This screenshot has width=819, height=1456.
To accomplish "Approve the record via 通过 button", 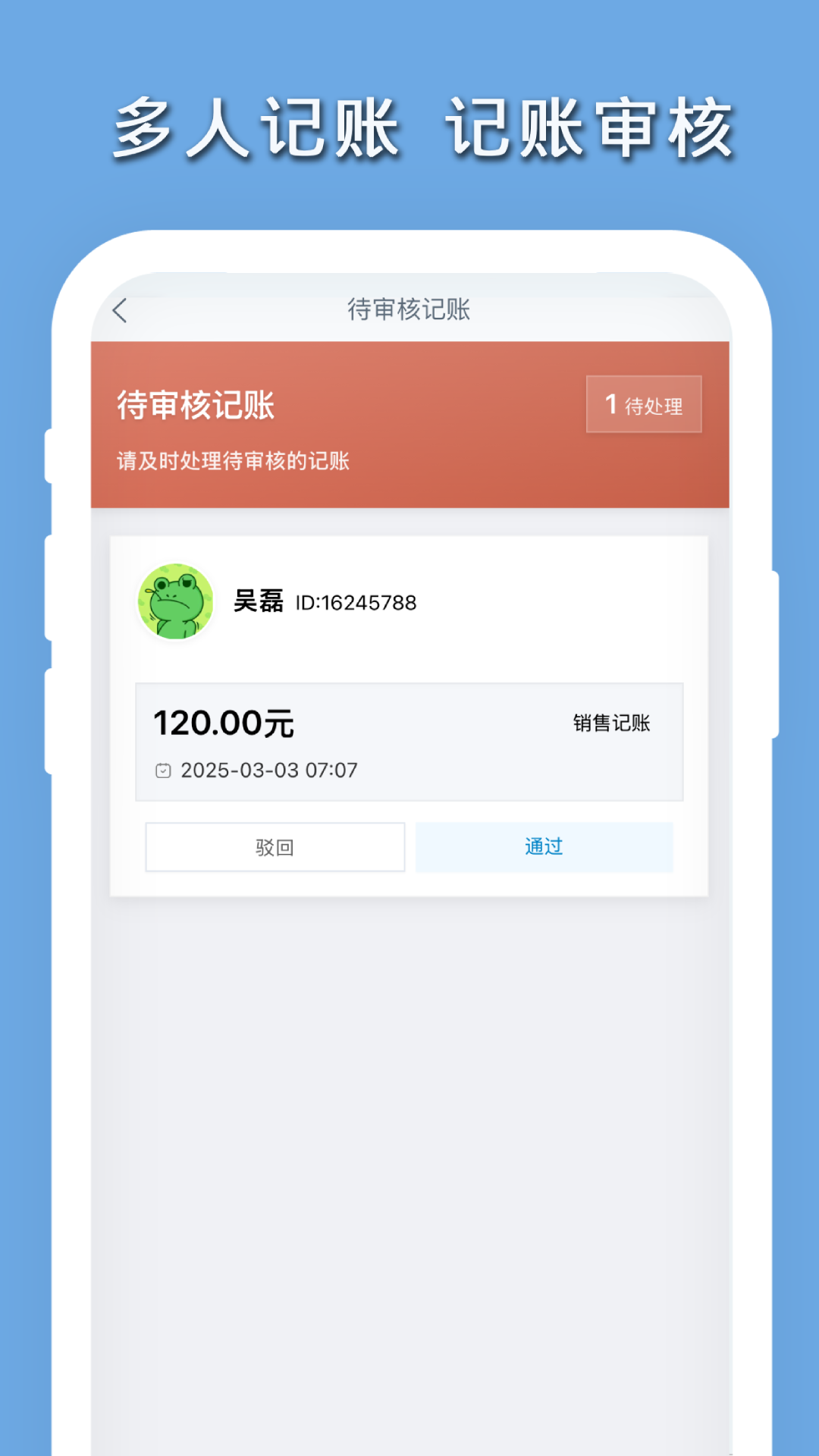I will [x=543, y=846].
